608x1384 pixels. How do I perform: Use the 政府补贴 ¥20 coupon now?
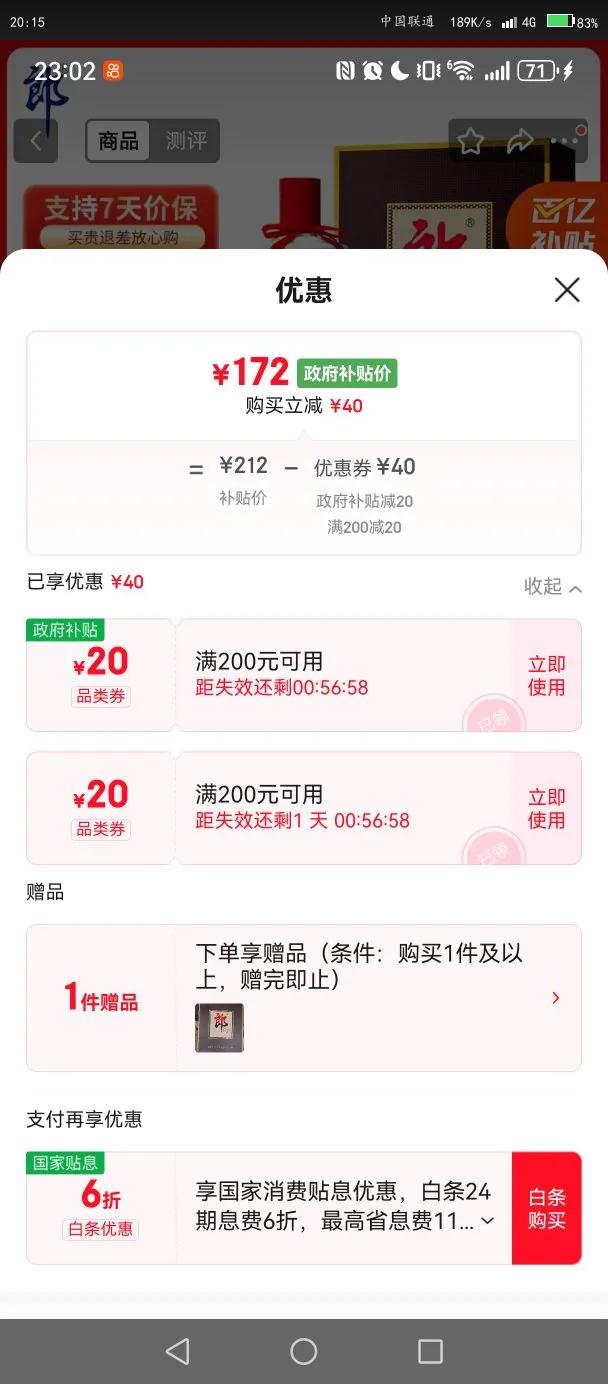(x=546, y=675)
